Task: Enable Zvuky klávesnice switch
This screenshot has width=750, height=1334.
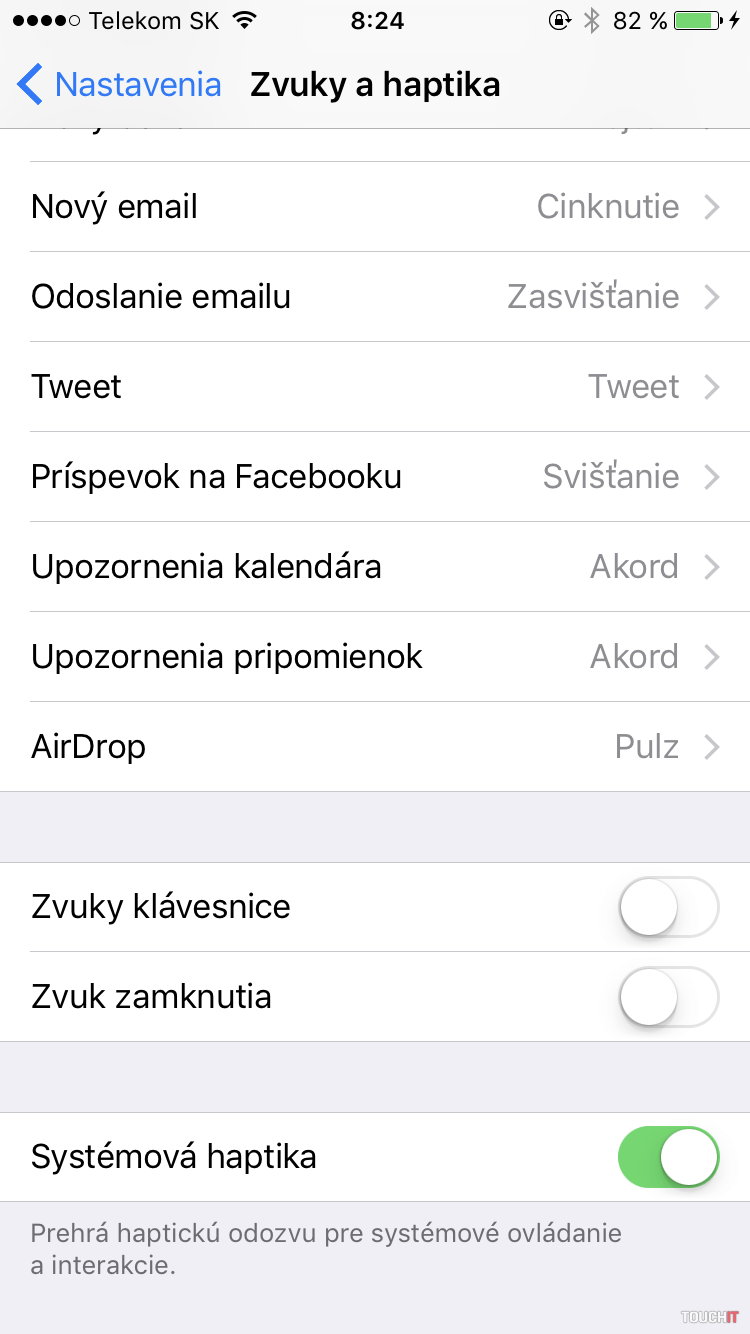Action: pos(668,907)
